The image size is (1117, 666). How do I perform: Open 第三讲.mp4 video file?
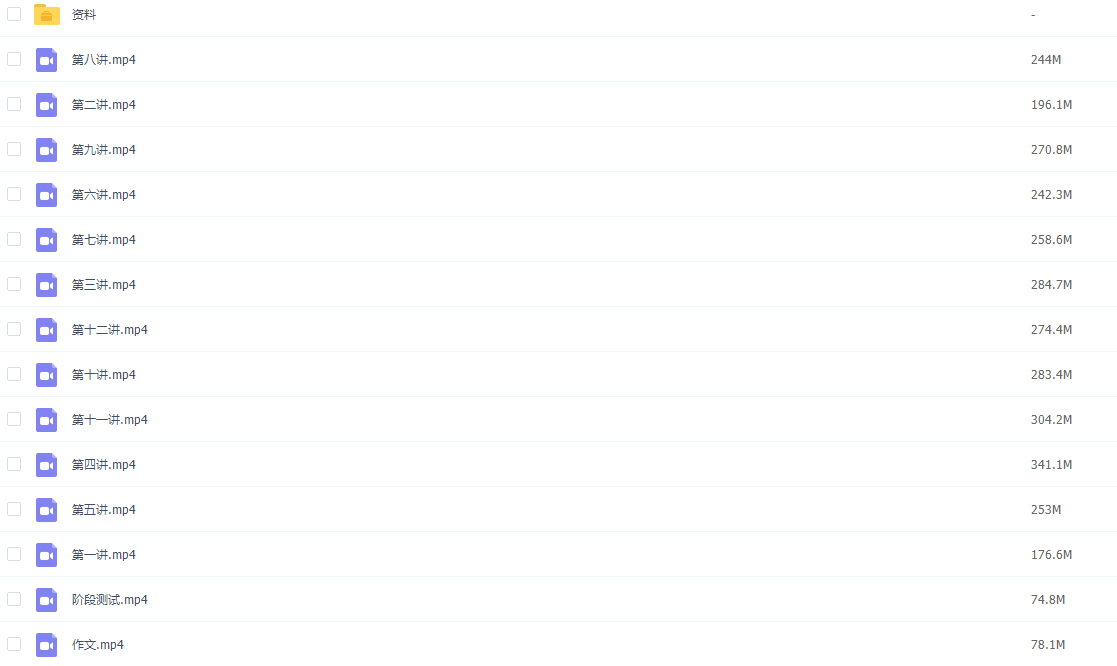(103, 285)
